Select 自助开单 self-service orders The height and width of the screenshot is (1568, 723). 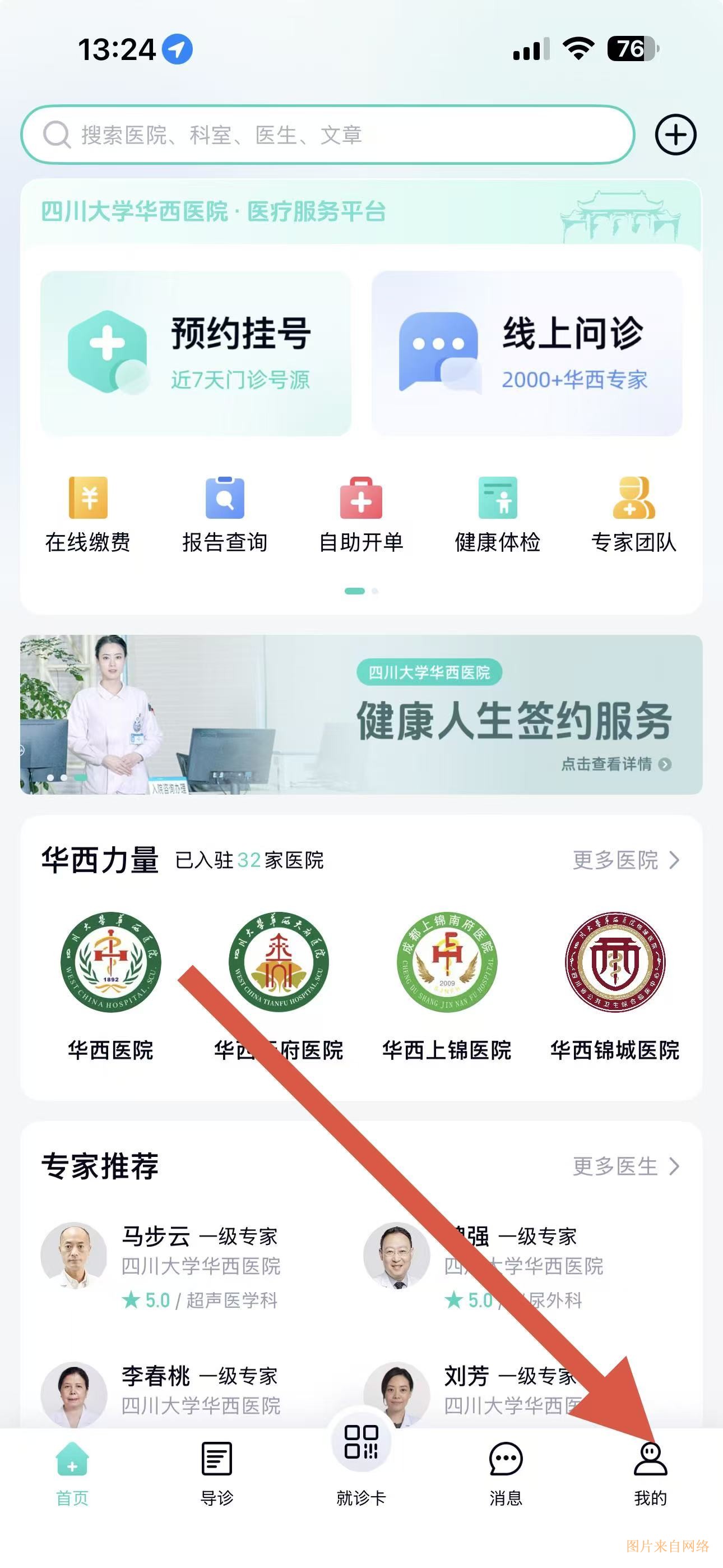point(361,514)
